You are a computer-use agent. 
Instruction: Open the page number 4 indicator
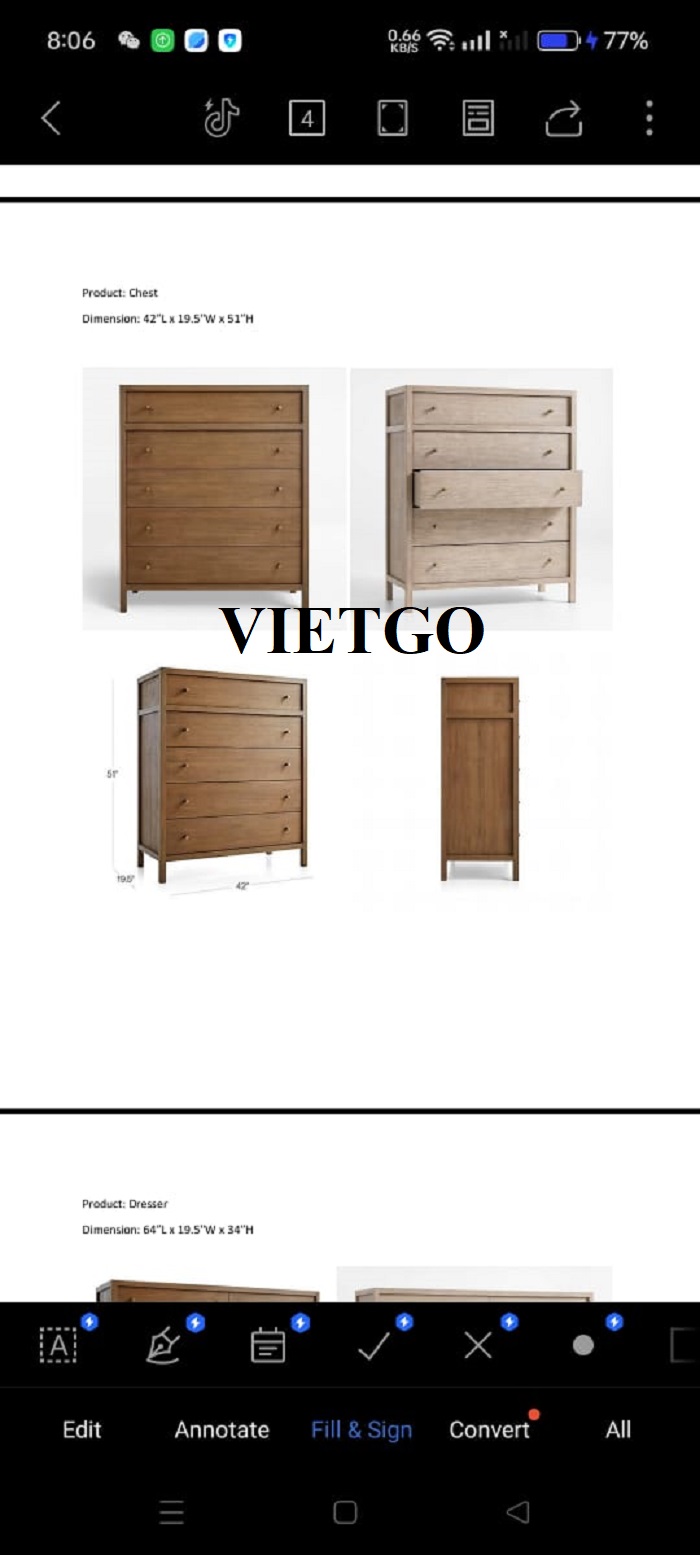pos(307,119)
